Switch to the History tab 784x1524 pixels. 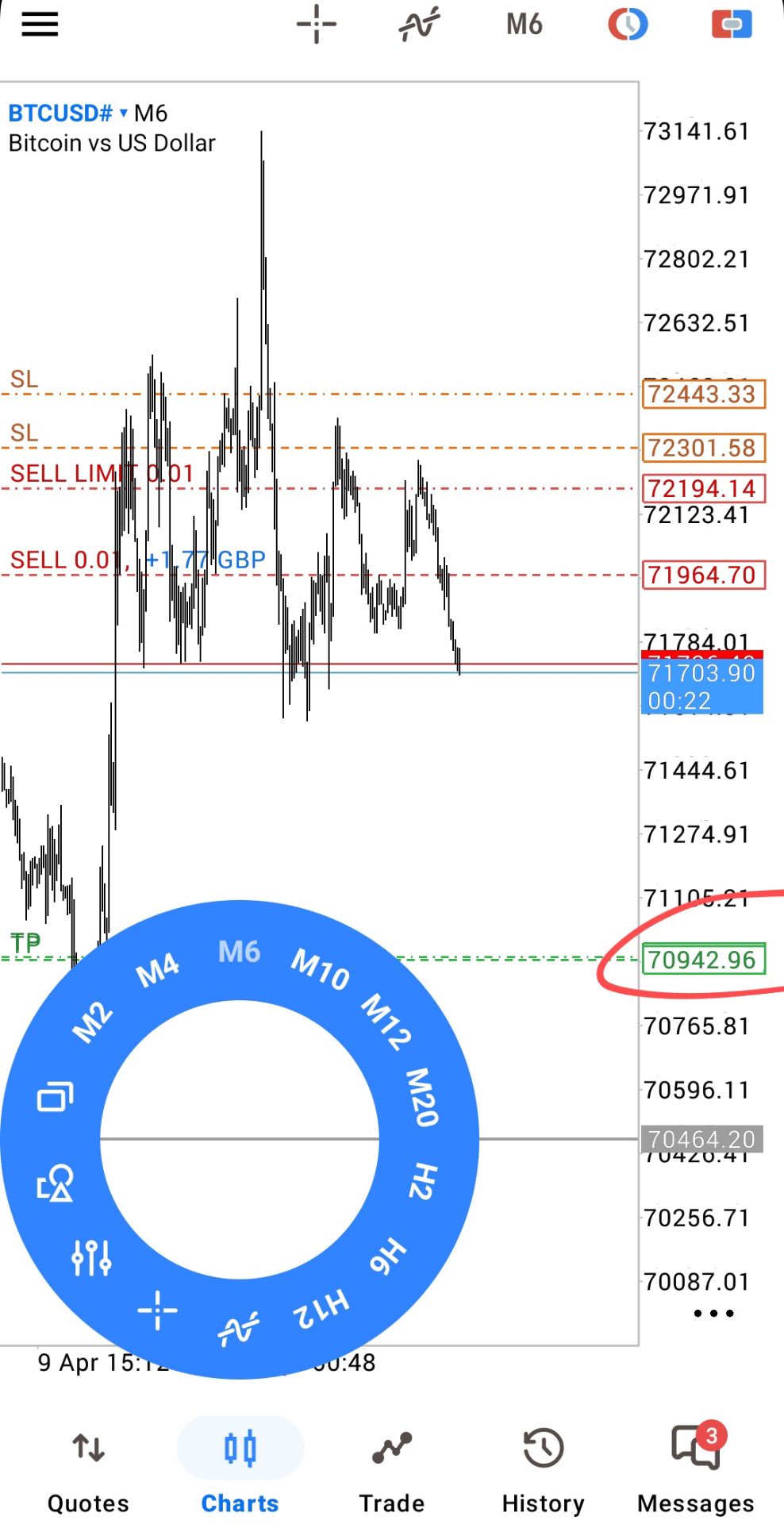[543, 1468]
